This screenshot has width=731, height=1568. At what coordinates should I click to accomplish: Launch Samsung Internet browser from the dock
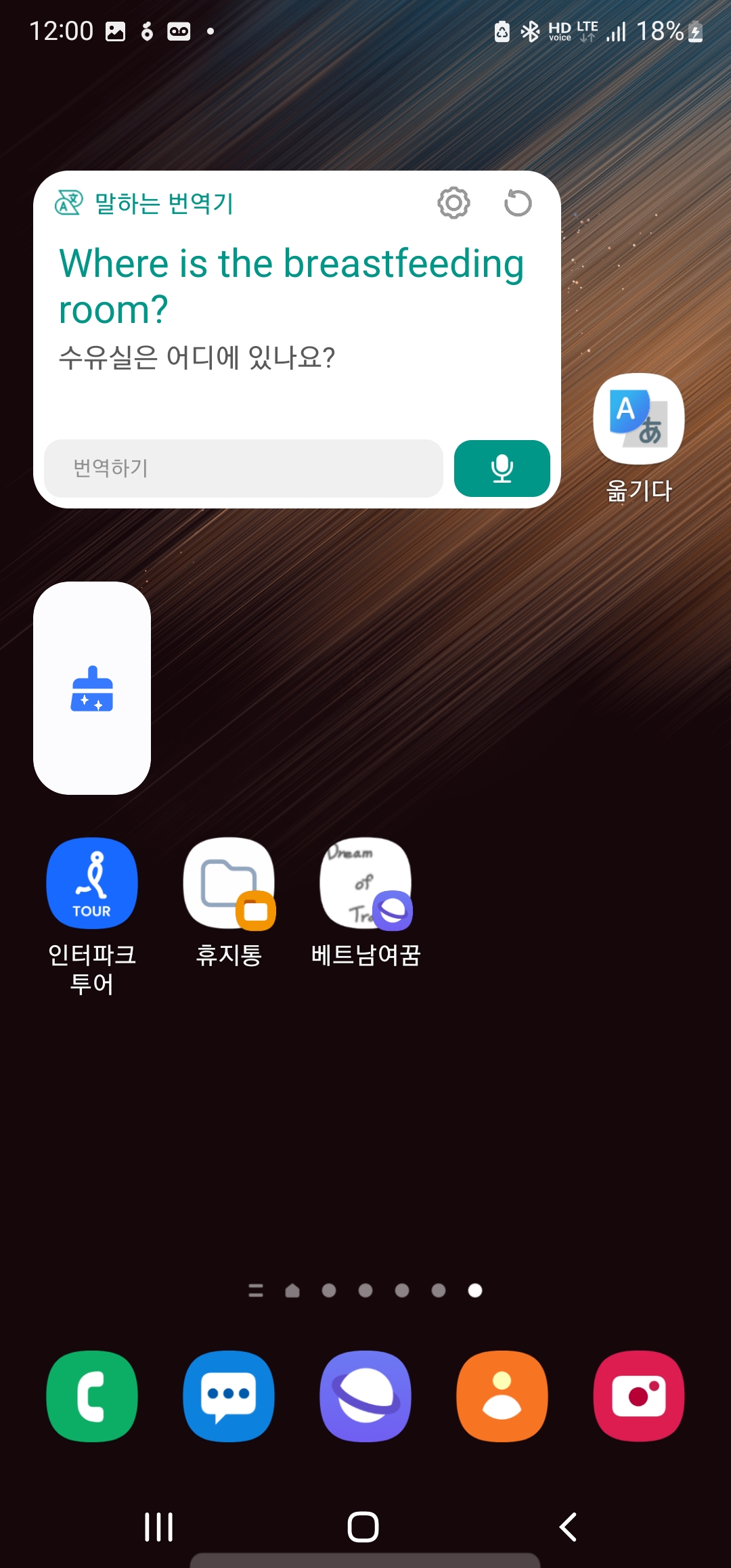point(365,1396)
